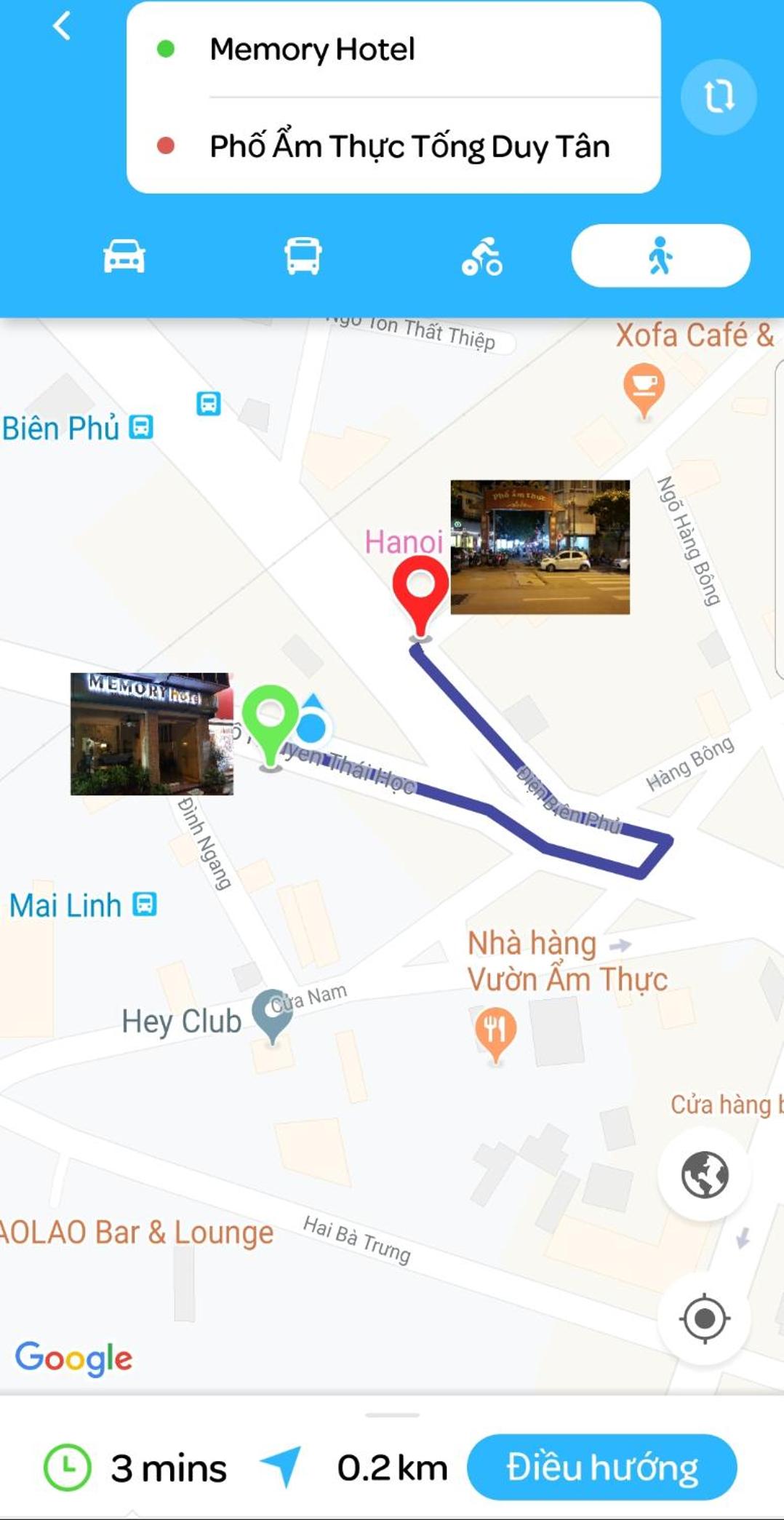Center map on my current location
This screenshot has height=1520, width=784.
click(x=704, y=1318)
